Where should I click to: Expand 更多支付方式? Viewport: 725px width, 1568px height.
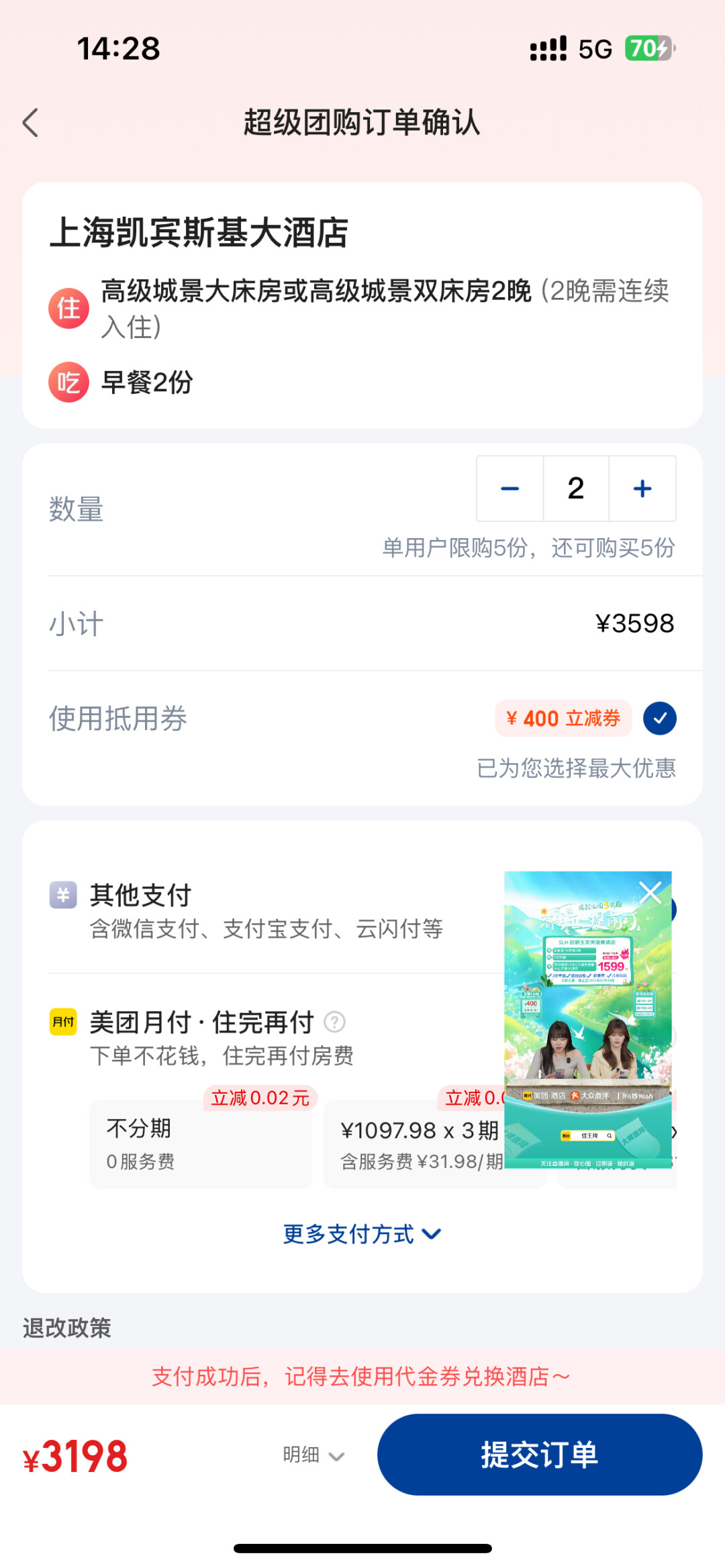(x=362, y=1234)
